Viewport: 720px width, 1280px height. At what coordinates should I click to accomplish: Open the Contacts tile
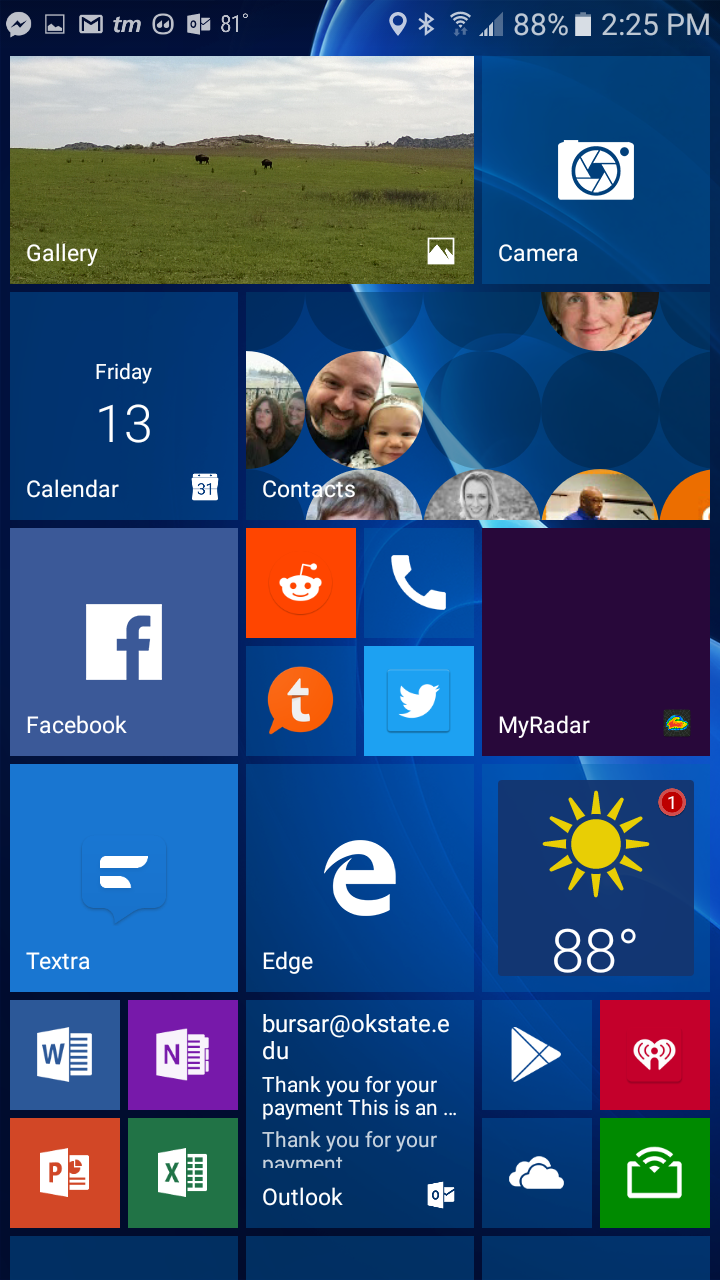click(477, 406)
